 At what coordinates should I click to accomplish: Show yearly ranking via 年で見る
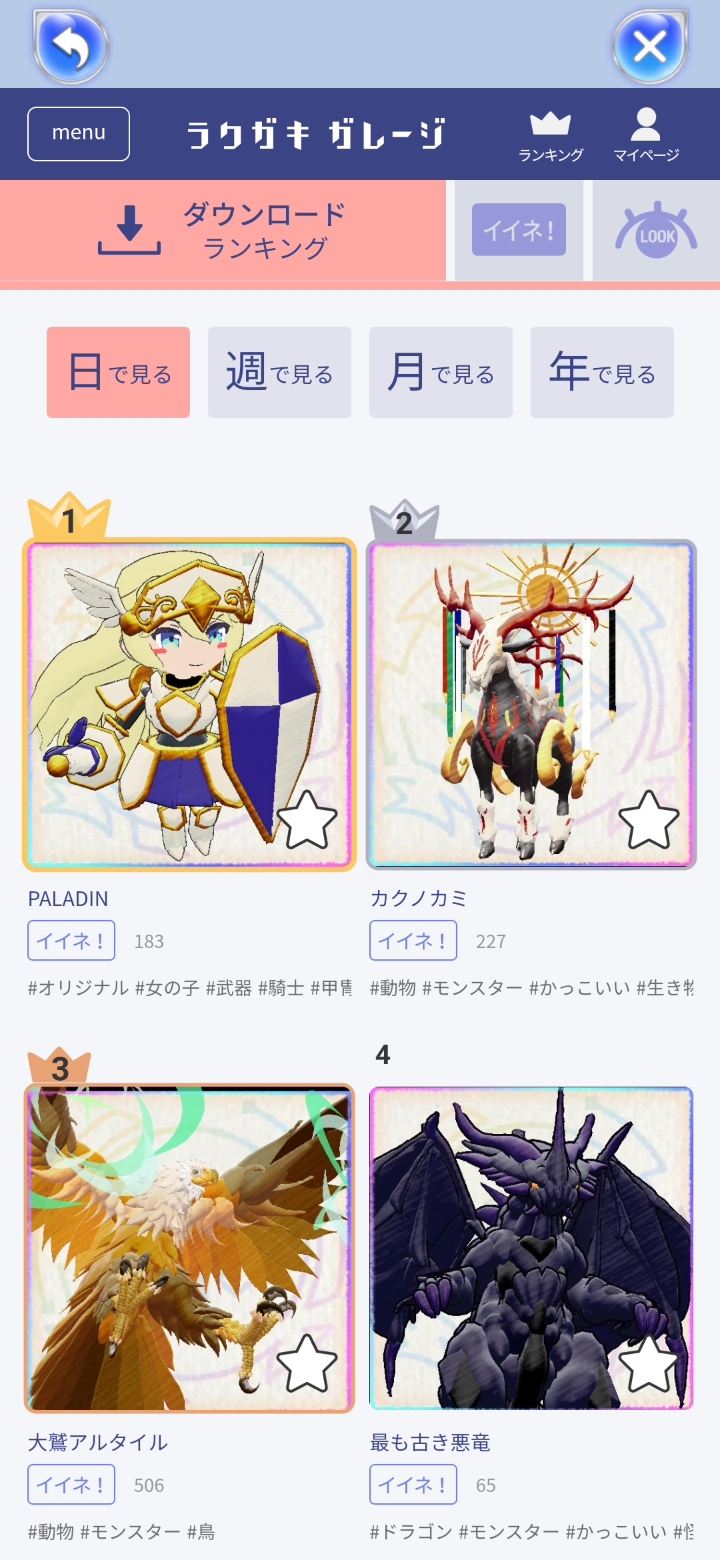pos(602,372)
